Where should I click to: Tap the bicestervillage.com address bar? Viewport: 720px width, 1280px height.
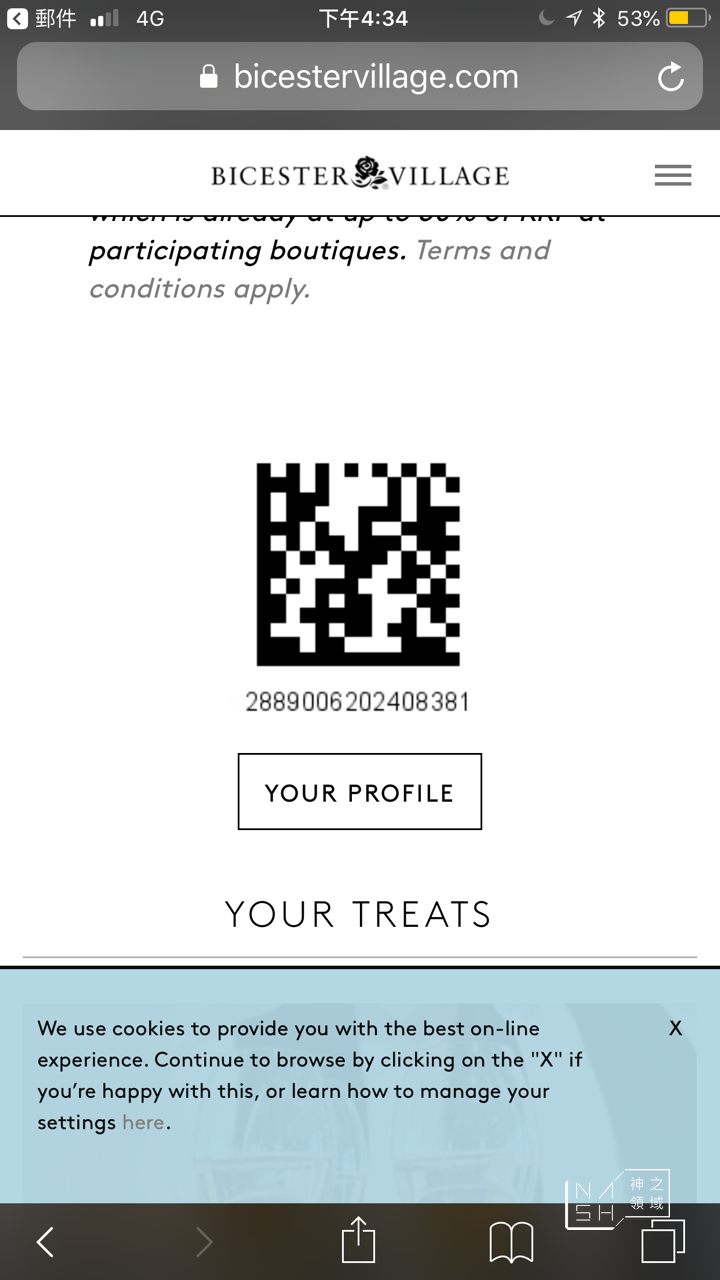click(x=360, y=77)
